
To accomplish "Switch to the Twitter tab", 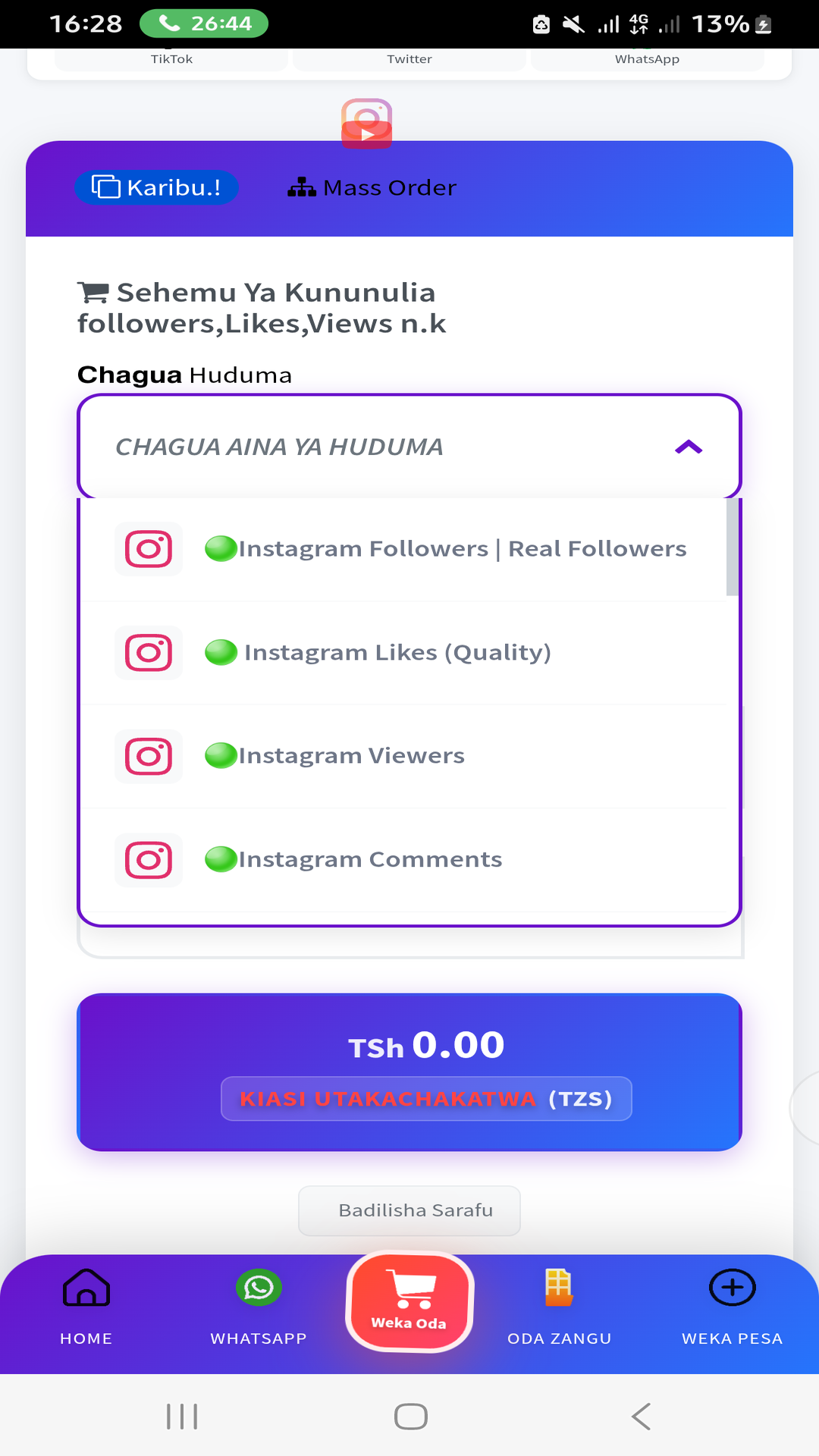I will point(409,58).
